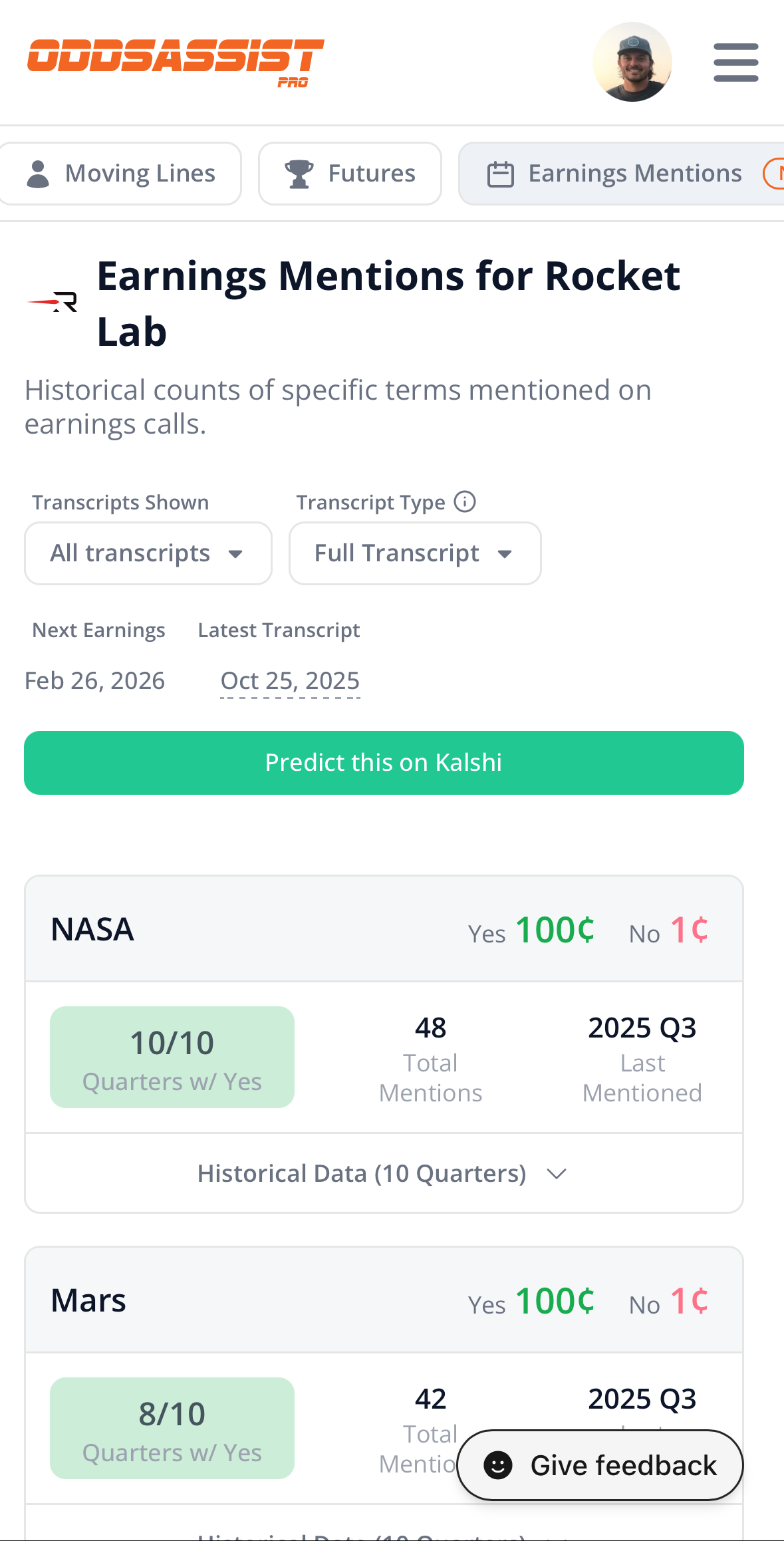Select No at 1 cent for Mars
The image size is (784, 1541).
[x=668, y=1302]
